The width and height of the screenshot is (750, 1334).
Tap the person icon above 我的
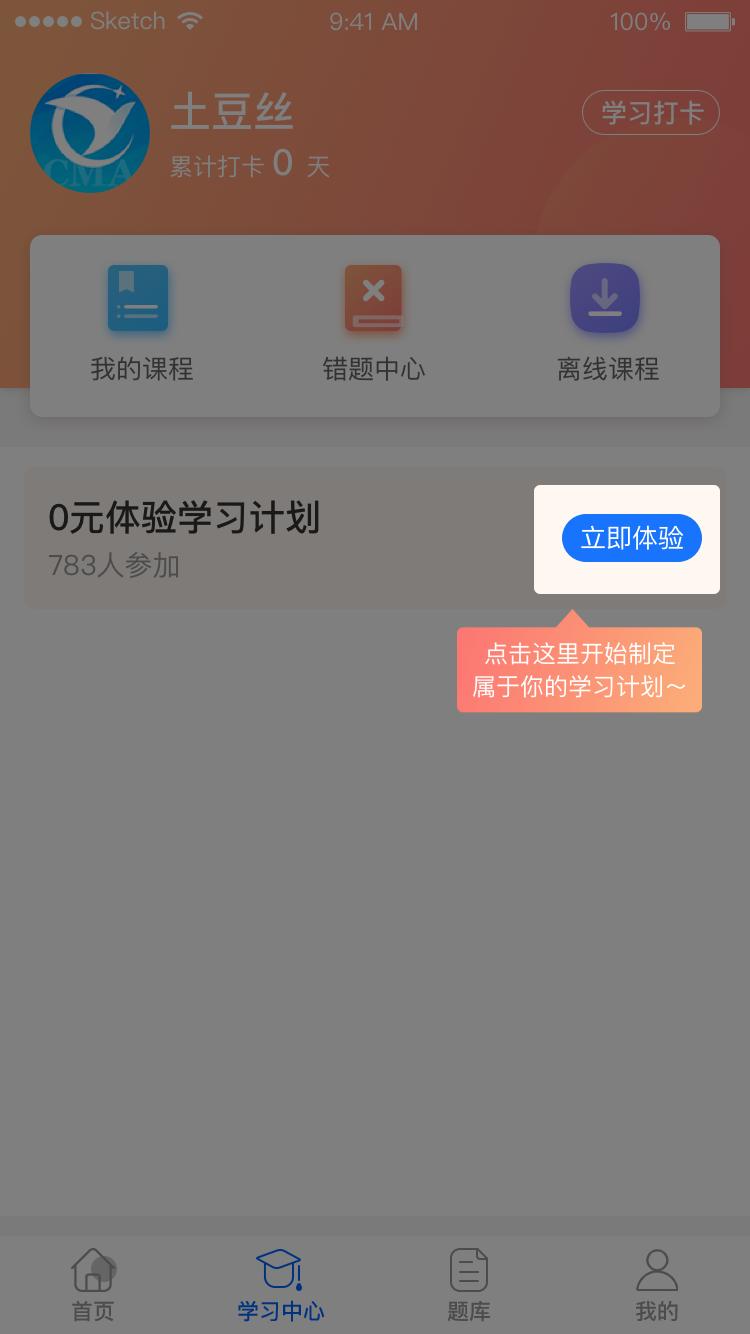(657, 1271)
